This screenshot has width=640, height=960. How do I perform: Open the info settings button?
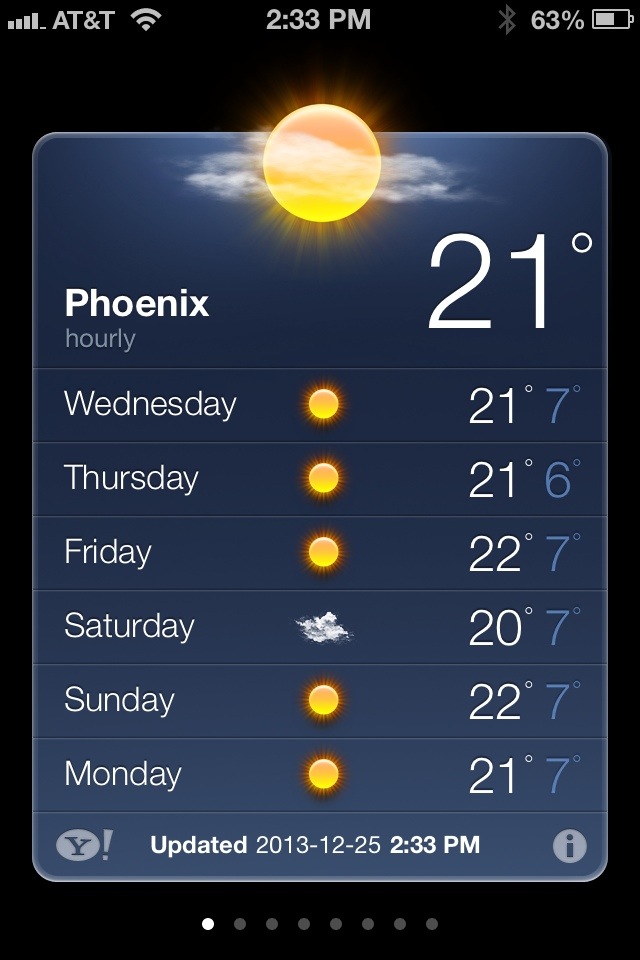[x=569, y=847]
